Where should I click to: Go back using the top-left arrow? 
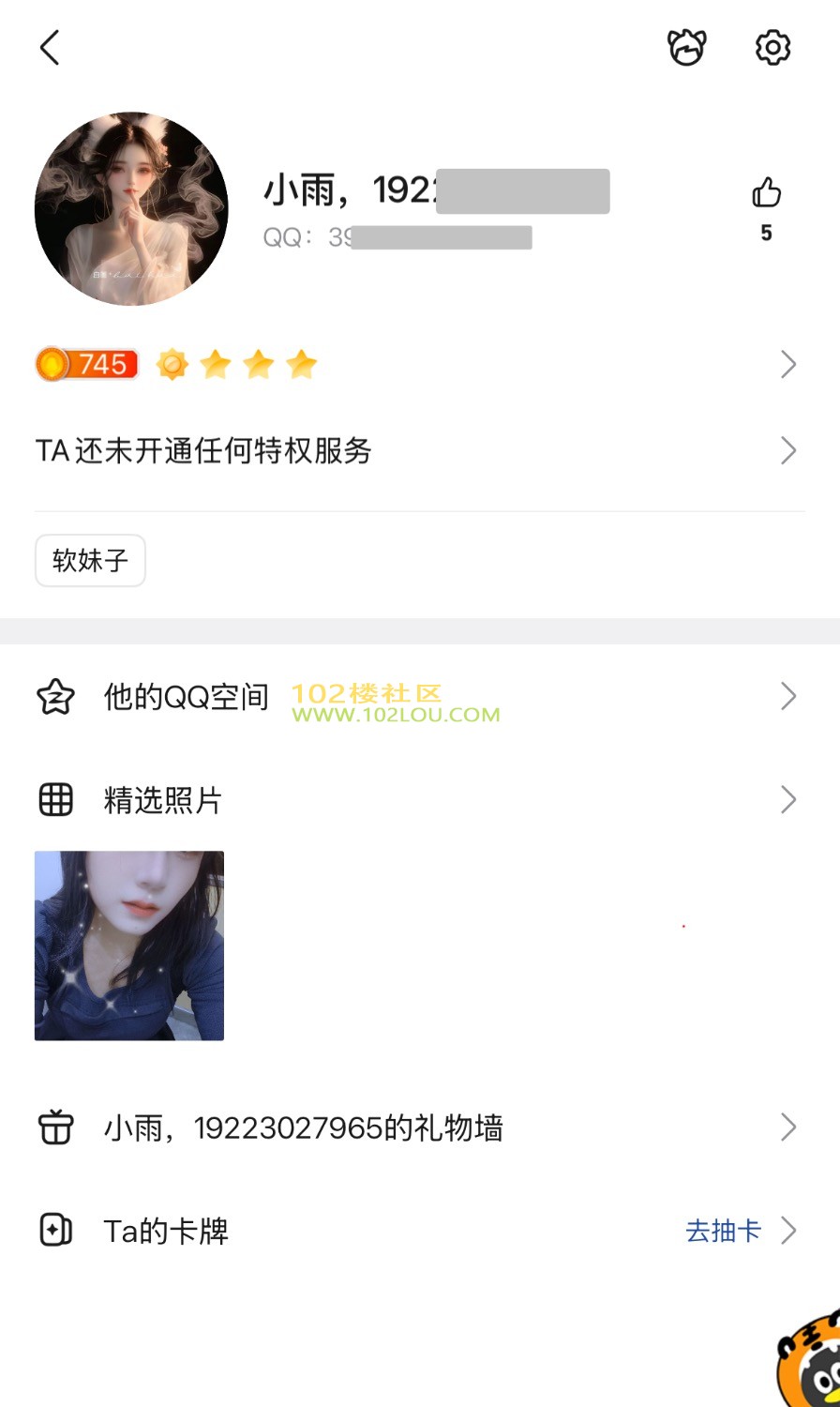51,47
